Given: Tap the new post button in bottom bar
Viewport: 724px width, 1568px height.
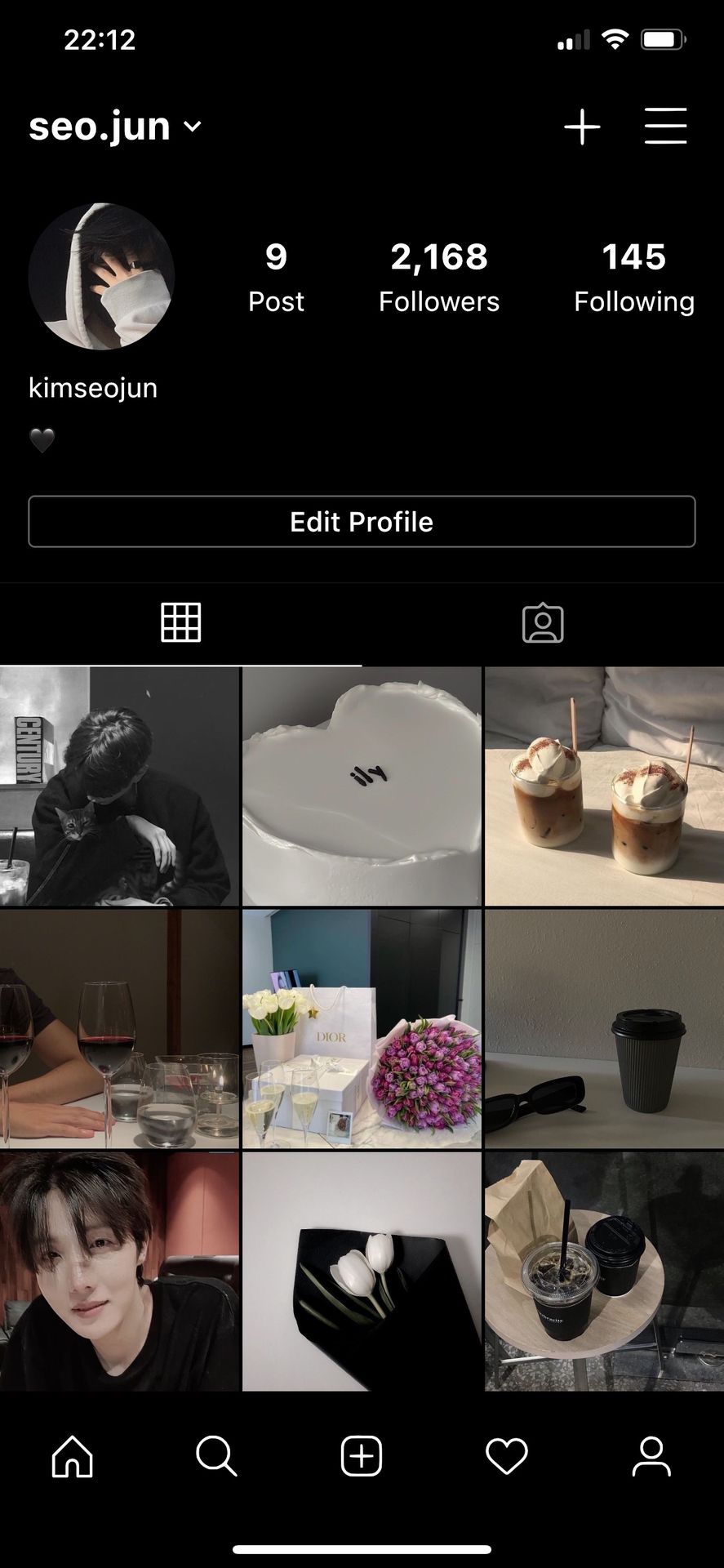Looking at the screenshot, I should tap(362, 1456).
